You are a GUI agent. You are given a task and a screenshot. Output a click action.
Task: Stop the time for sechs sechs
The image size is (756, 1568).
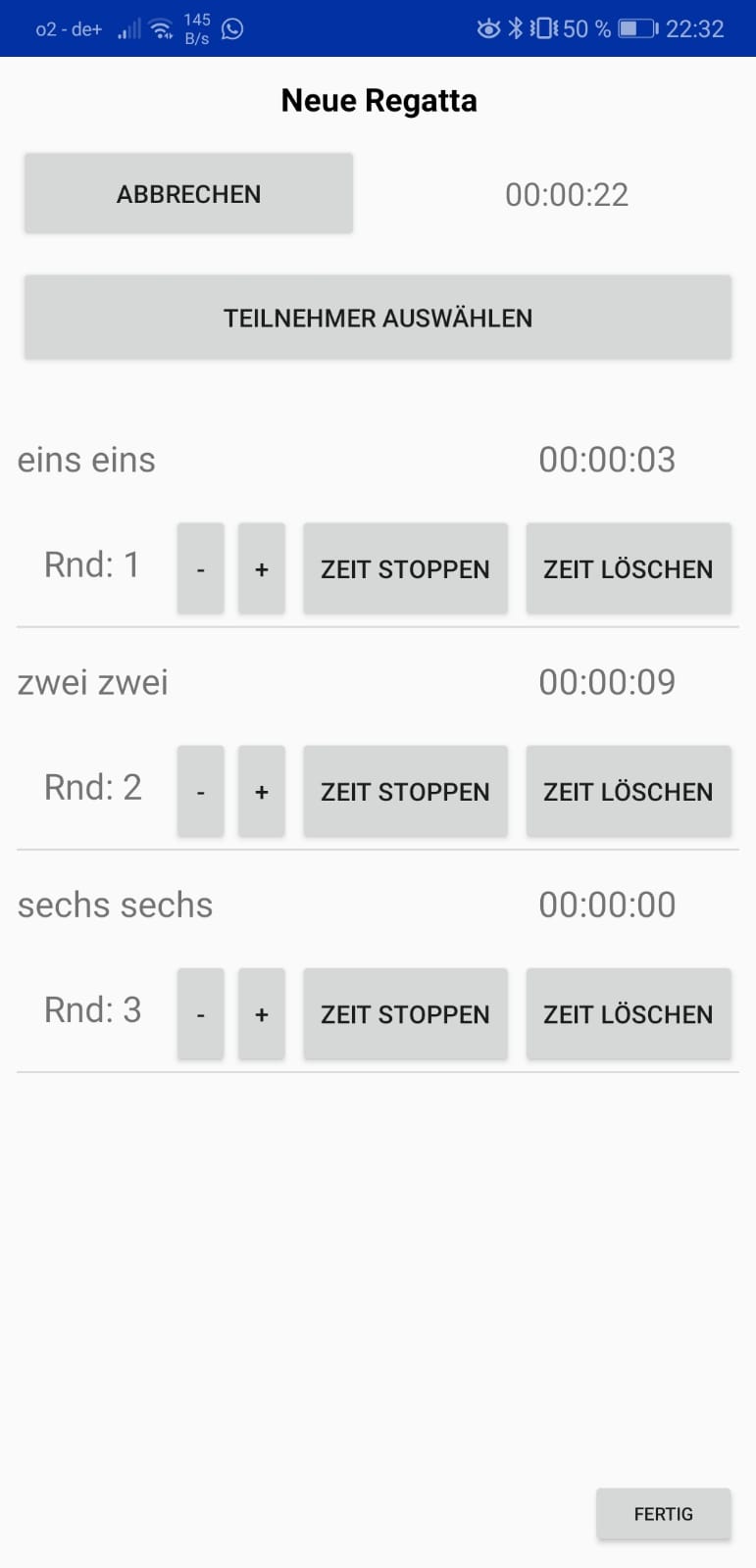coord(405,1013)
